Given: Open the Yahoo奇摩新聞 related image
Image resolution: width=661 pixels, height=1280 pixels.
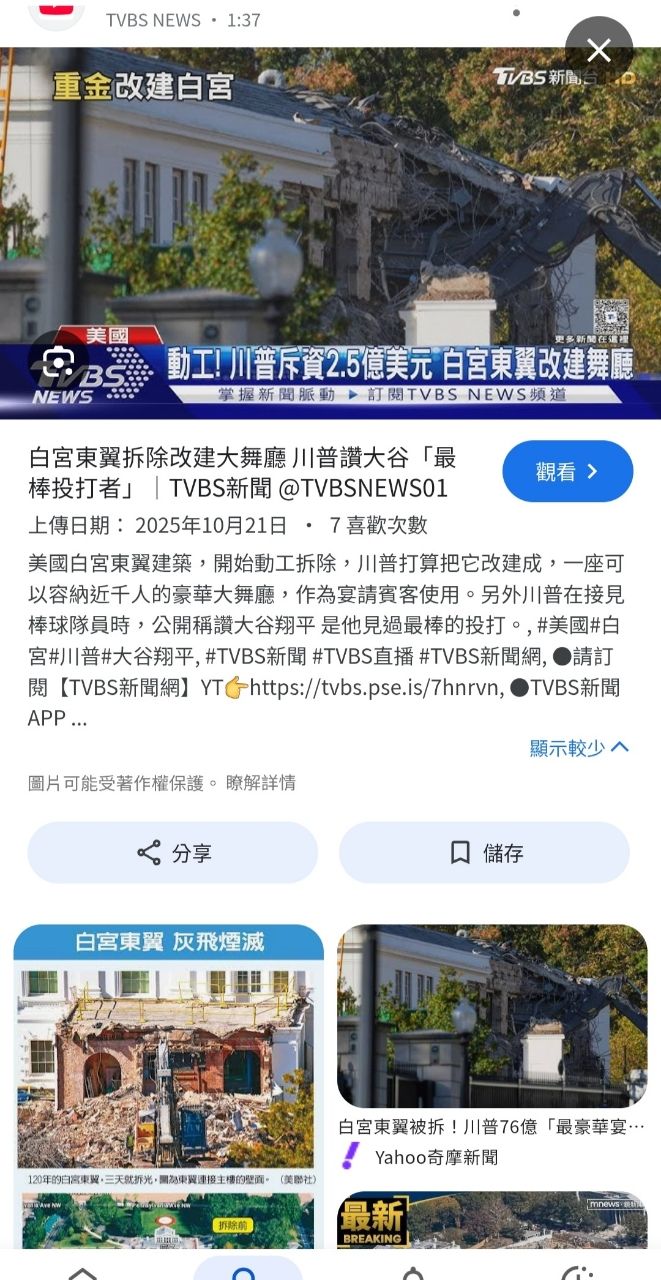Looking at the screenshot, I should coord(492,1015).
